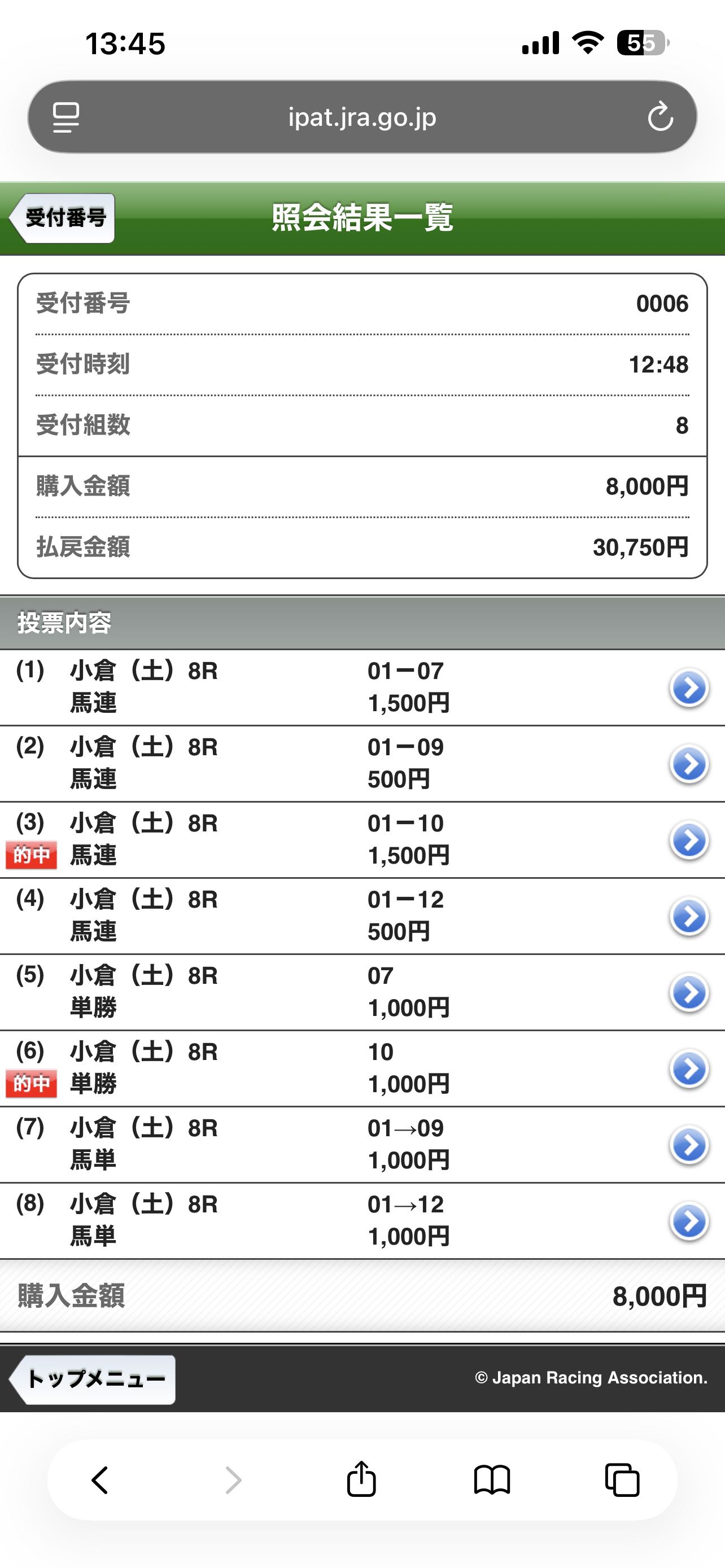Image resolution: width=725 pixels, height=1568 pixels.
Task: Open bet details for 単勝 07
Action: pyautogui.click(x=688, y=992)
